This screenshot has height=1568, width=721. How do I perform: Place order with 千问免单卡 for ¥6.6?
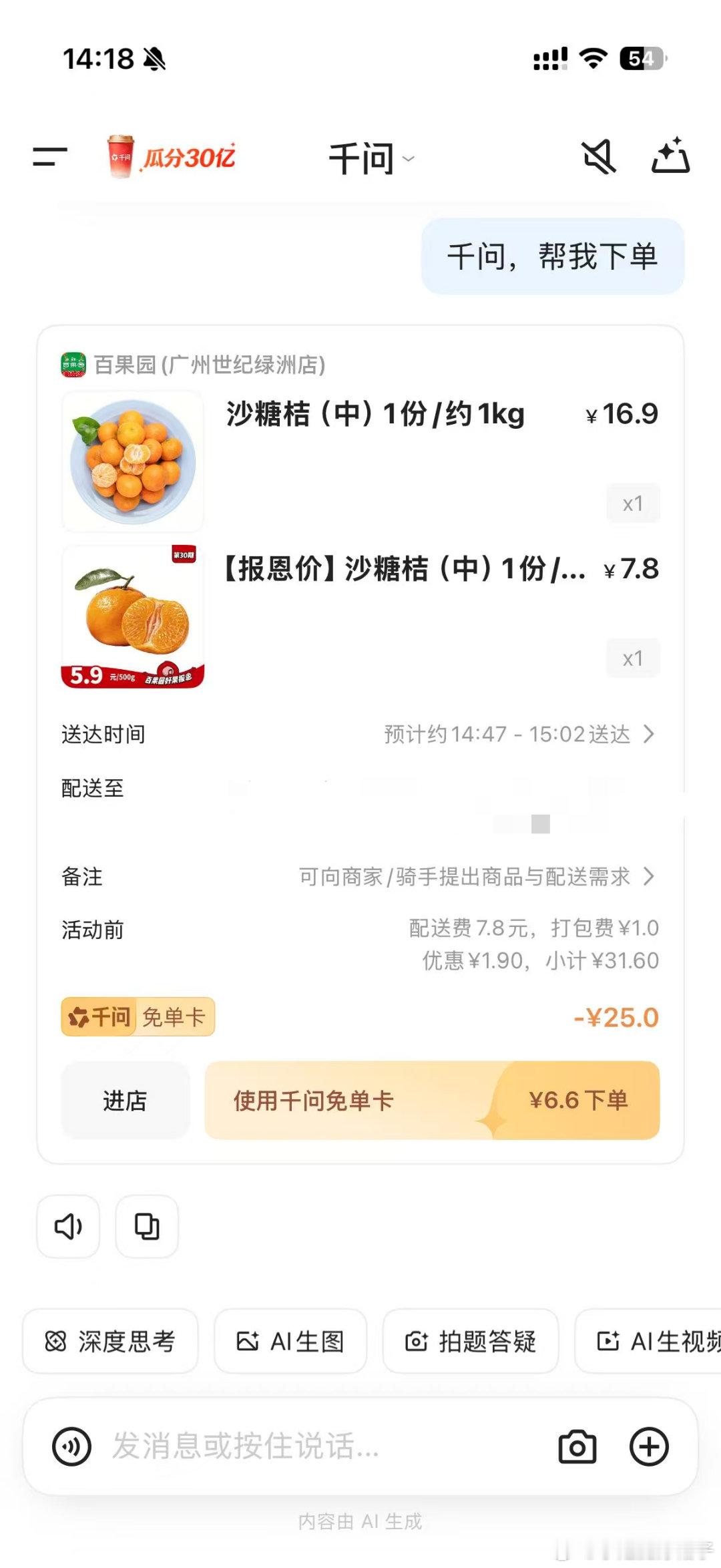point(432,1101)
